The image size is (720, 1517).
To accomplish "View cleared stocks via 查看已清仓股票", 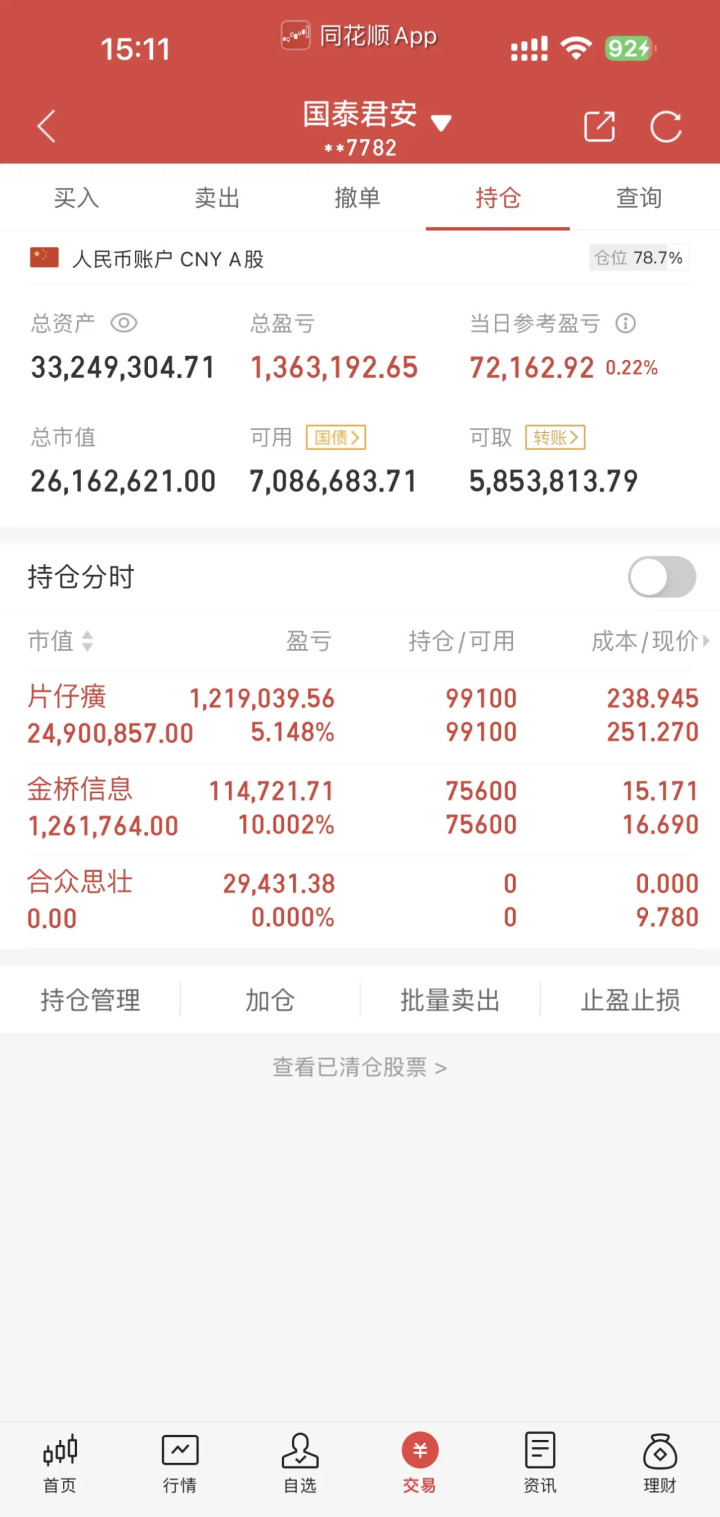I will (x=360, y=1067).
